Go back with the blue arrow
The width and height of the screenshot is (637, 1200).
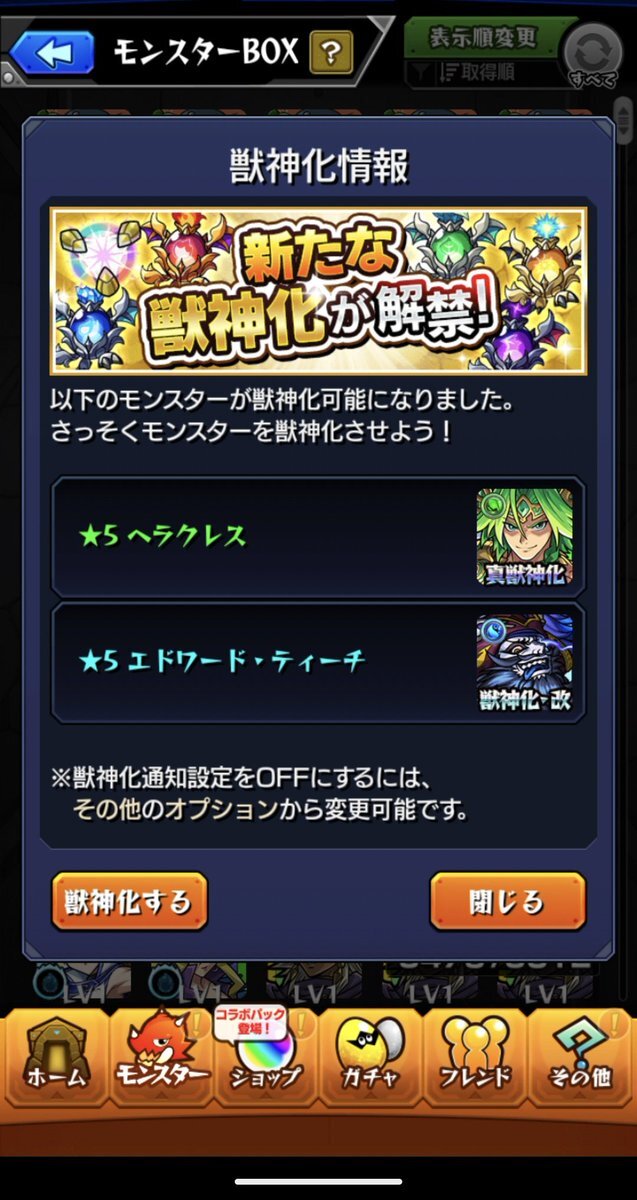coord(52,52)
